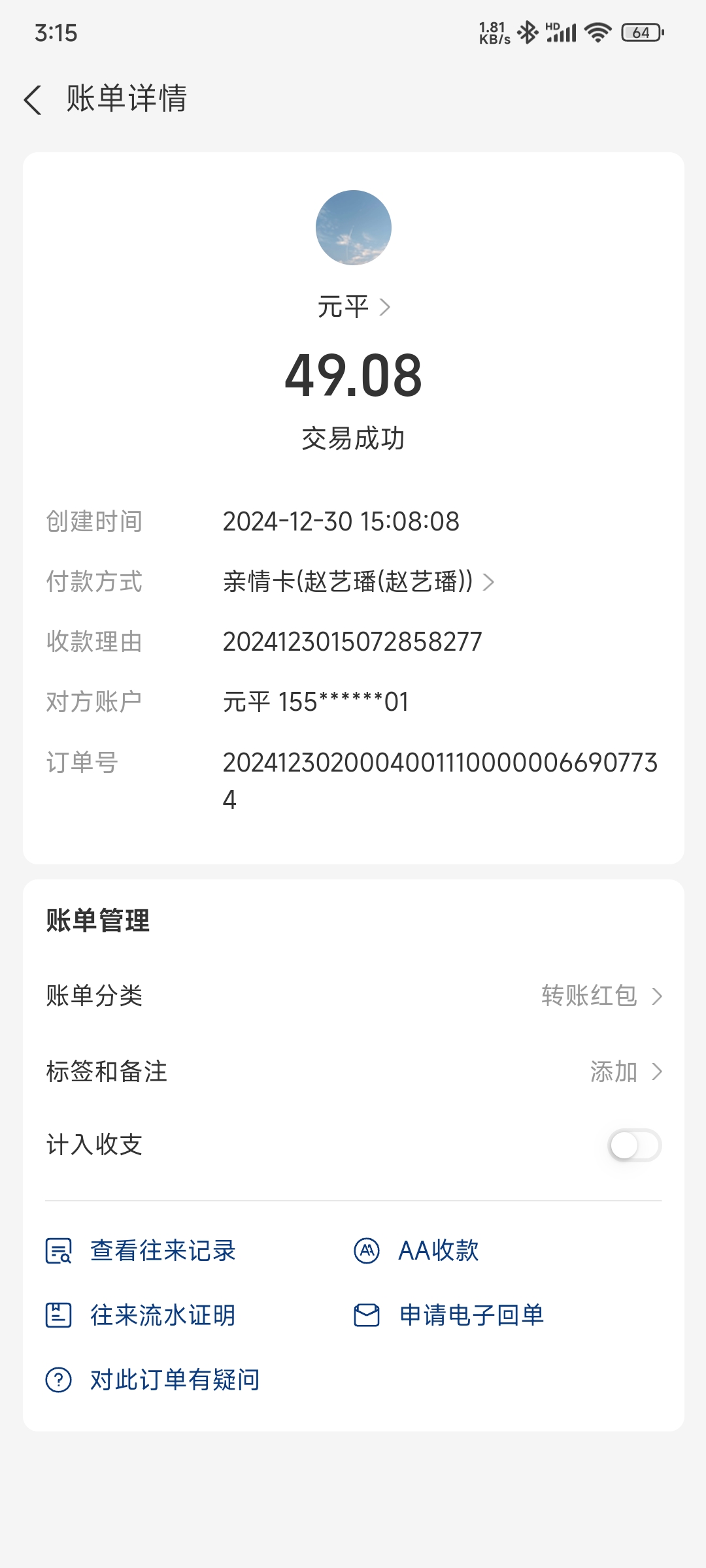Viewport: 706px width, 1568px height.
Task: Add 标签和备注 to this bill
Action: pyautogui.click(x=626, y=1071)
